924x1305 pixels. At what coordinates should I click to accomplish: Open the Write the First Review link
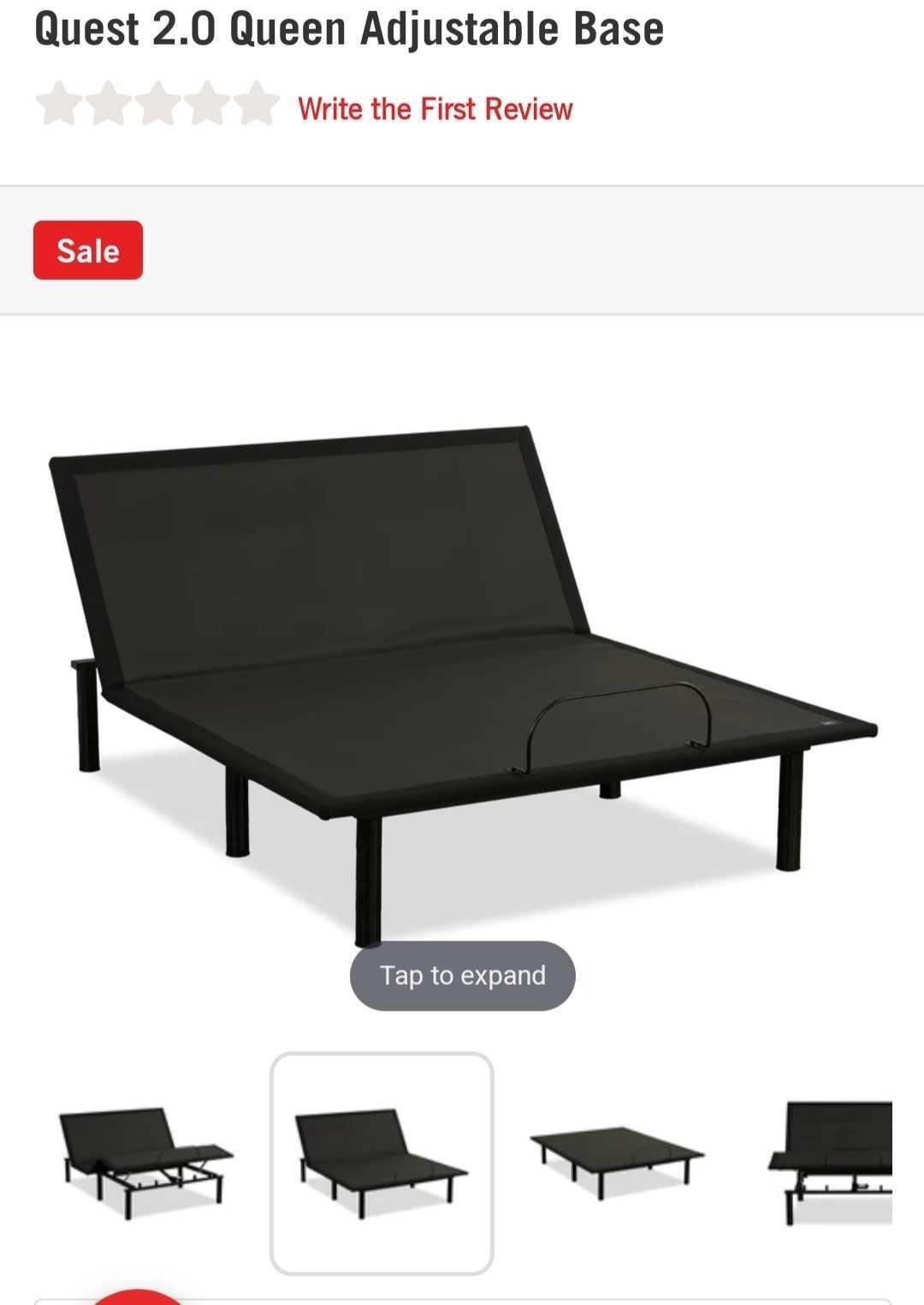[435, 109]
